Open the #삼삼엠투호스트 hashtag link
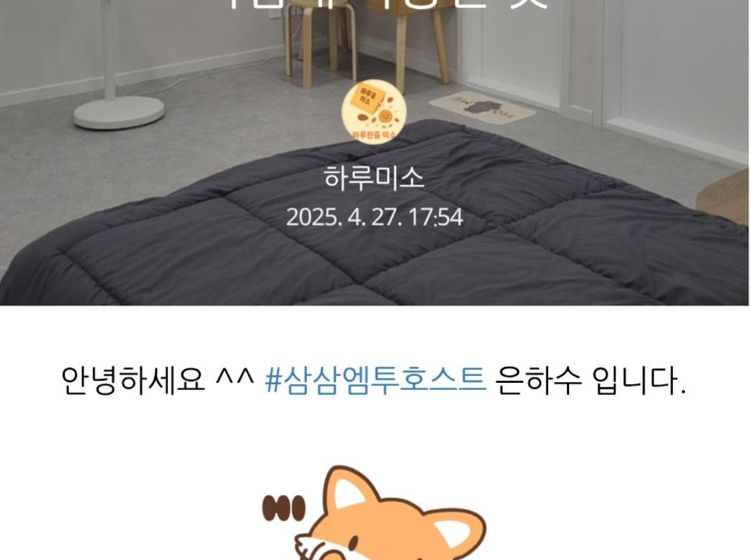The height and width of the screenshot is (560, 750). click(x=375, y=381)
